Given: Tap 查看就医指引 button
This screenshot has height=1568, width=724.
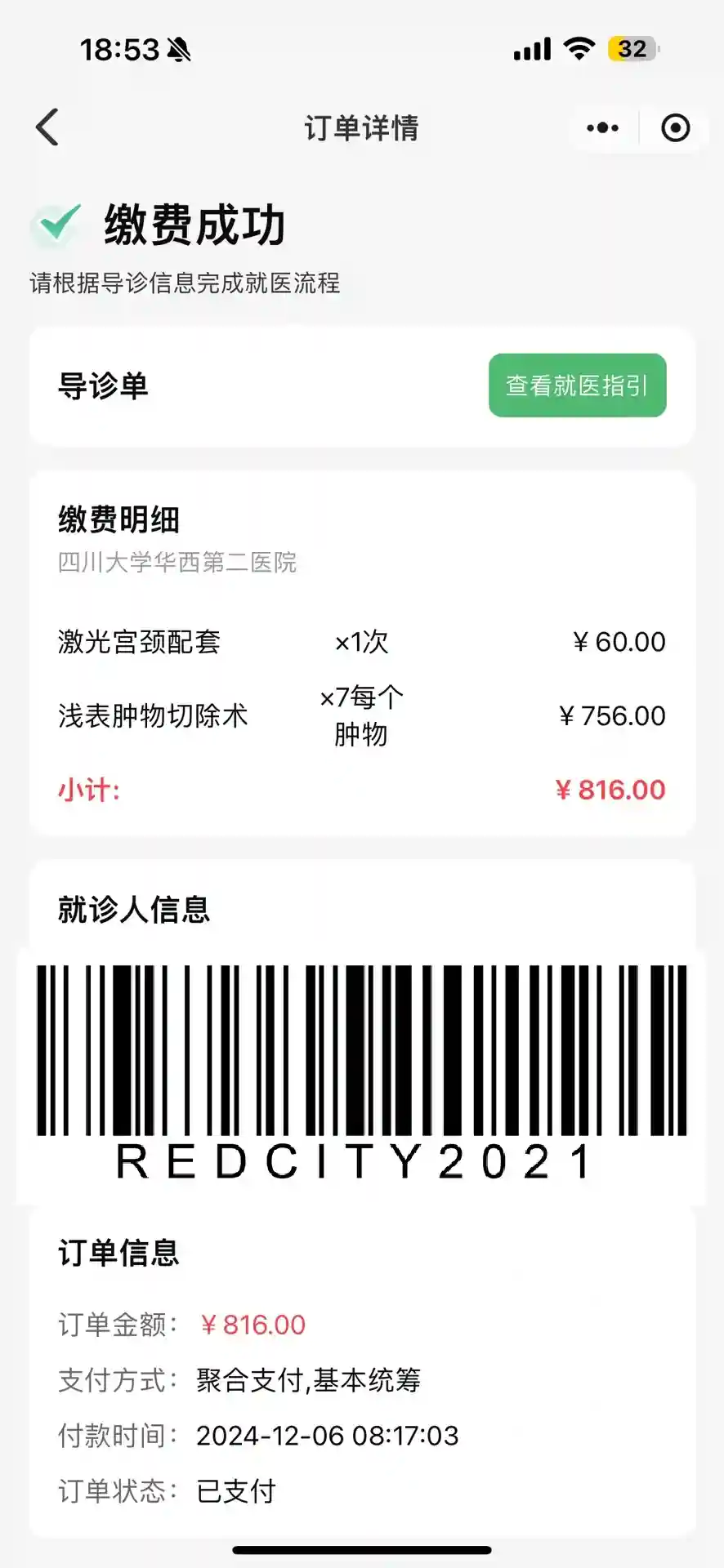Looking at the screenshot, I should pyautogui.click(x=577, y=385).
